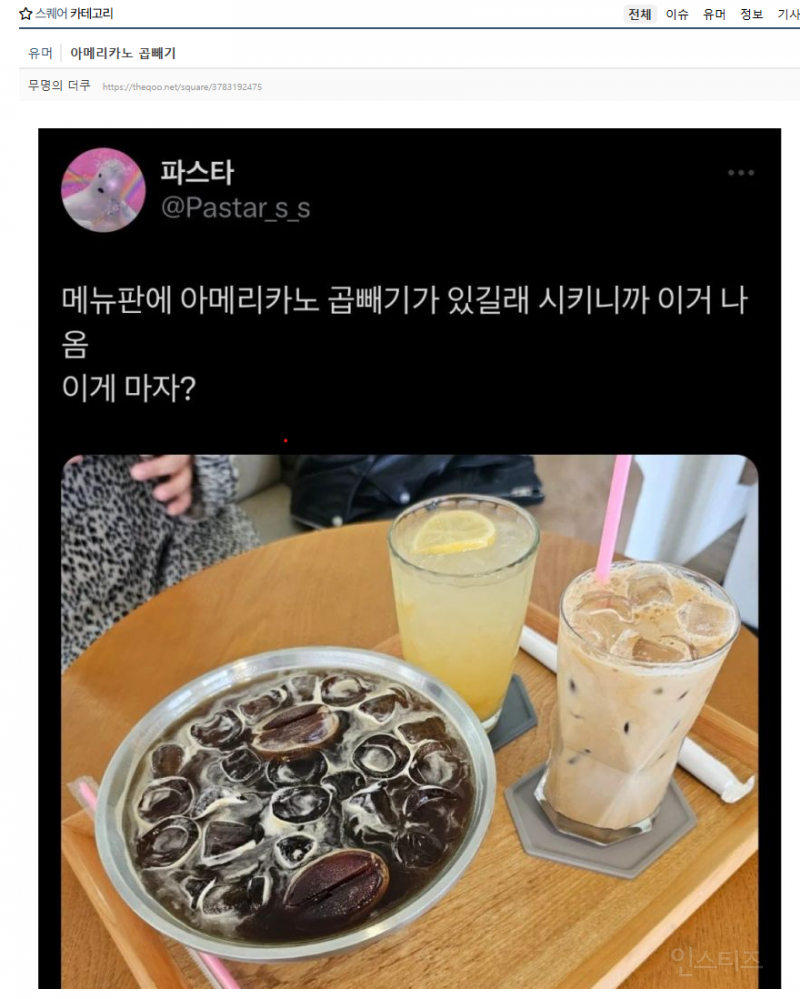Switch to the 정보 tab
Image resolution: width=800 pixels, height=999 pixels.
tap(751, 14)
